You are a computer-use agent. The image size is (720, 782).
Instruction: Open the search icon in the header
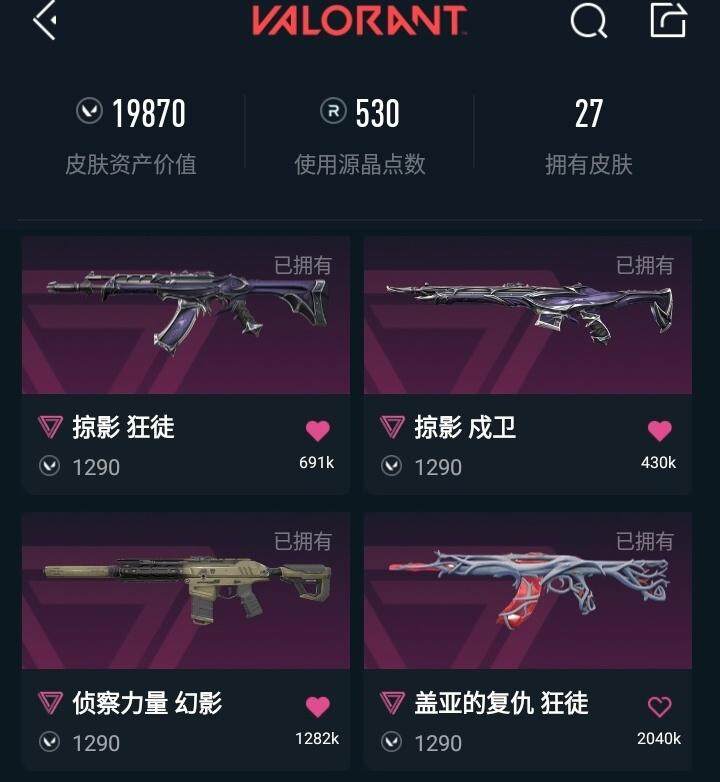coord(588,20)
